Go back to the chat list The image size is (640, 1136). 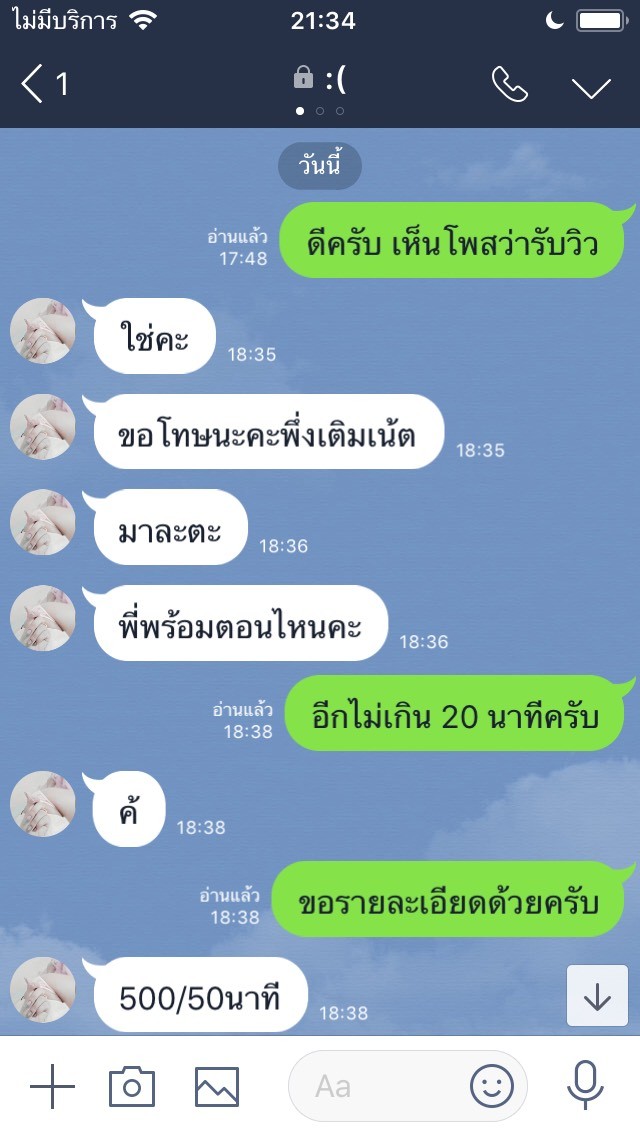(43, 83)
